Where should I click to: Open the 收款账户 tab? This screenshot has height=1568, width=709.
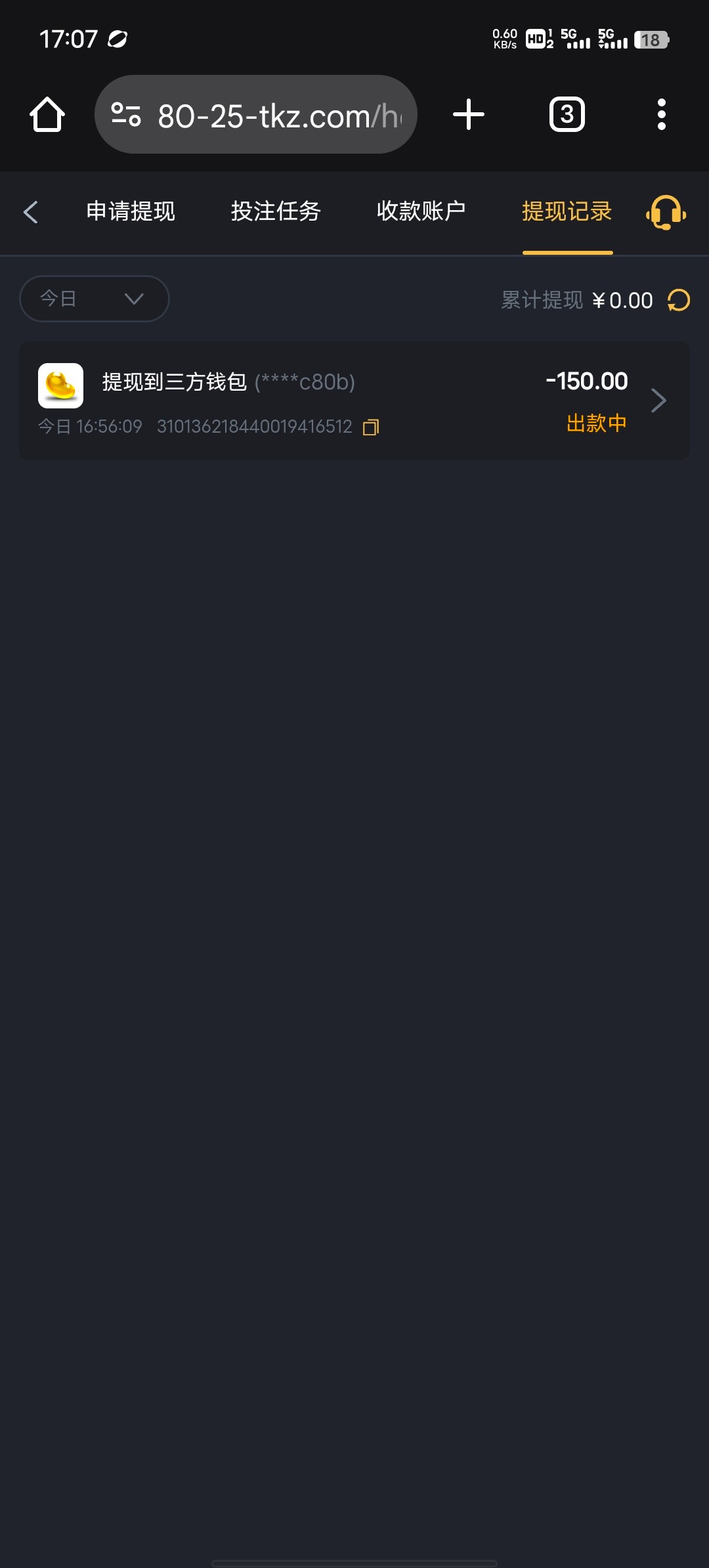click(x=421, y=211)
